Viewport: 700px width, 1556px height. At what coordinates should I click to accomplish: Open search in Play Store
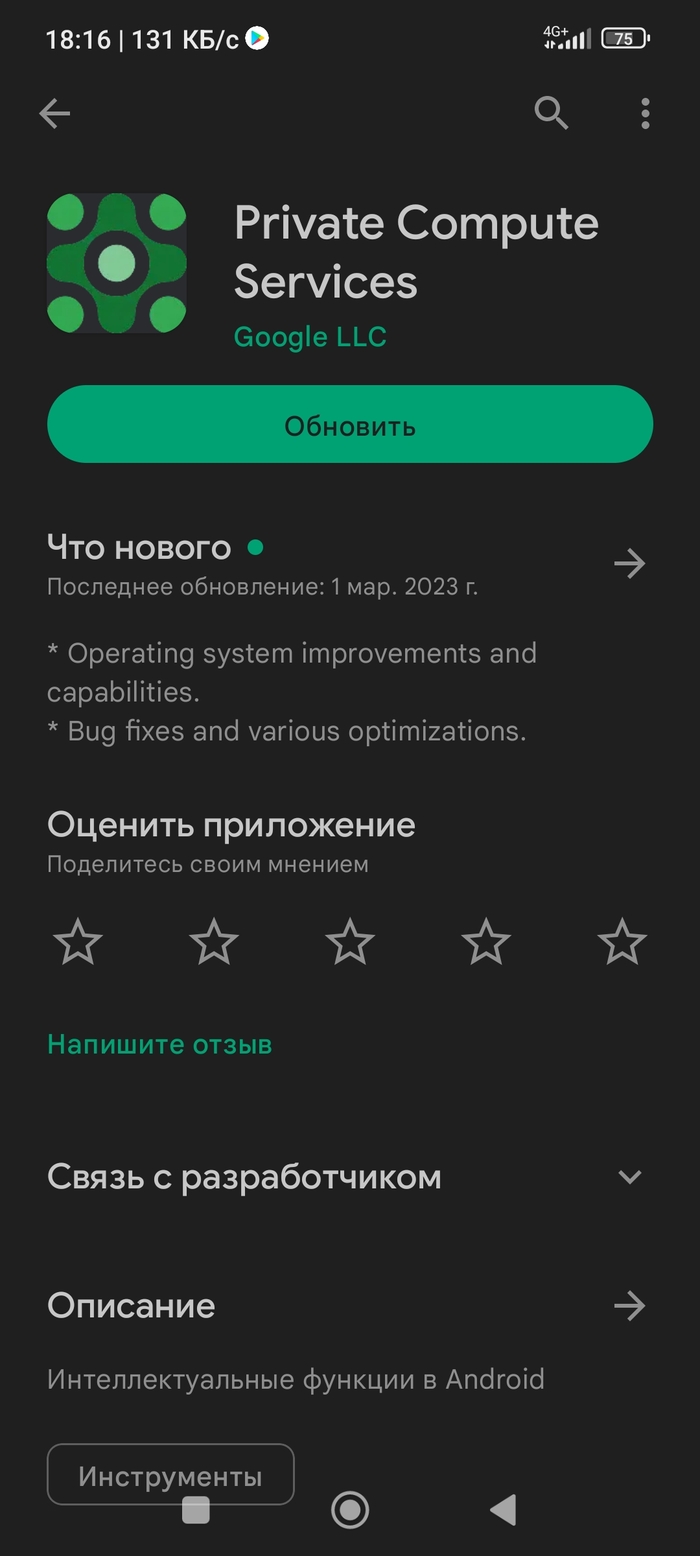pyautogui.click(x=551, y=114)
